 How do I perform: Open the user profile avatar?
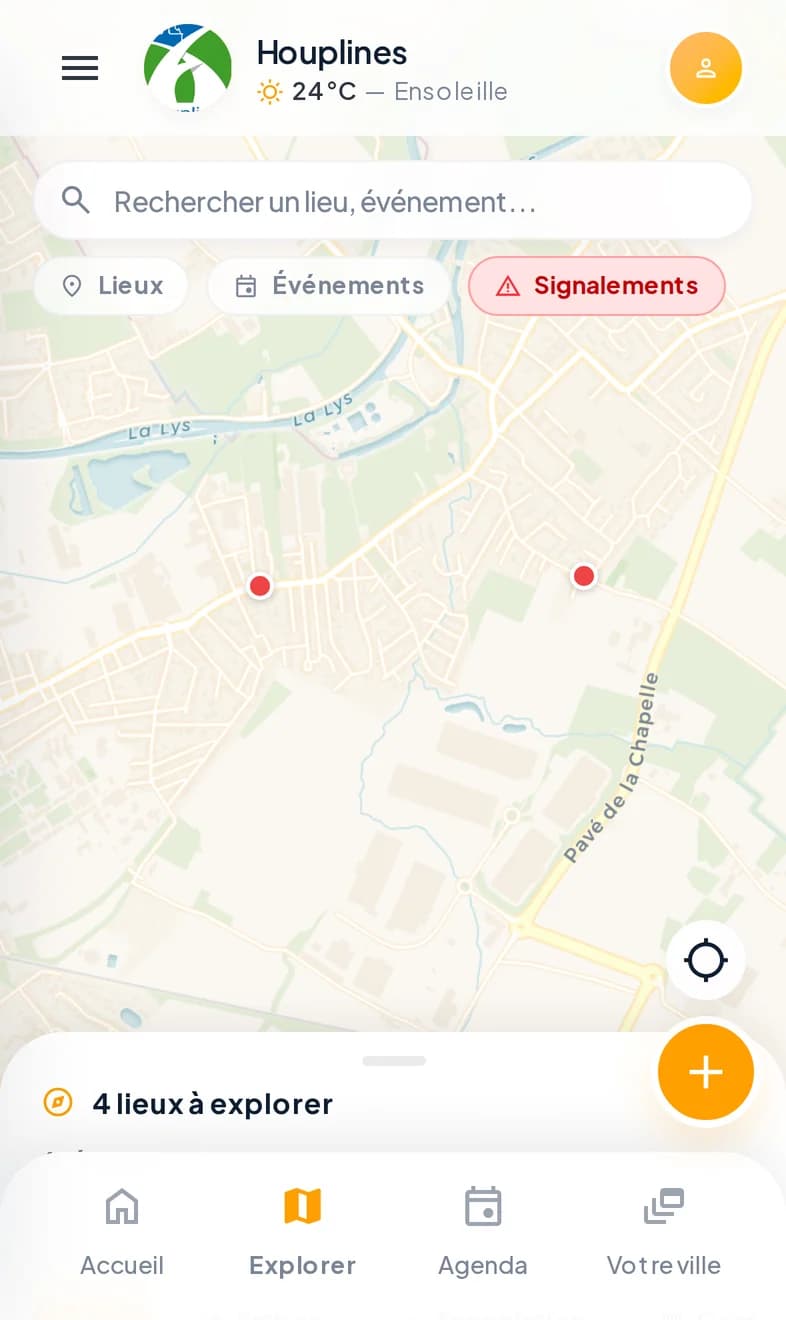click(x=706, y=68)
